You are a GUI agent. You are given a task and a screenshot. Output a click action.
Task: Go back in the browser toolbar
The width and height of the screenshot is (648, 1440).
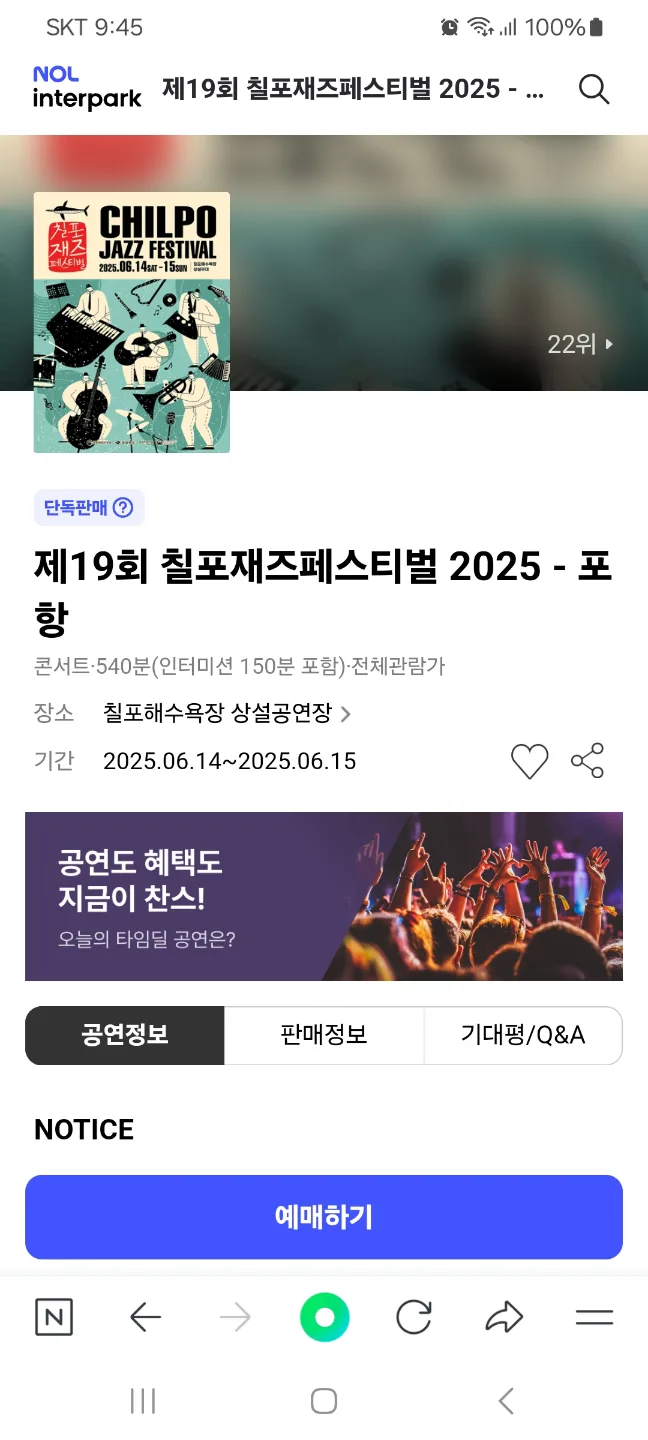tap(145, 1318)
